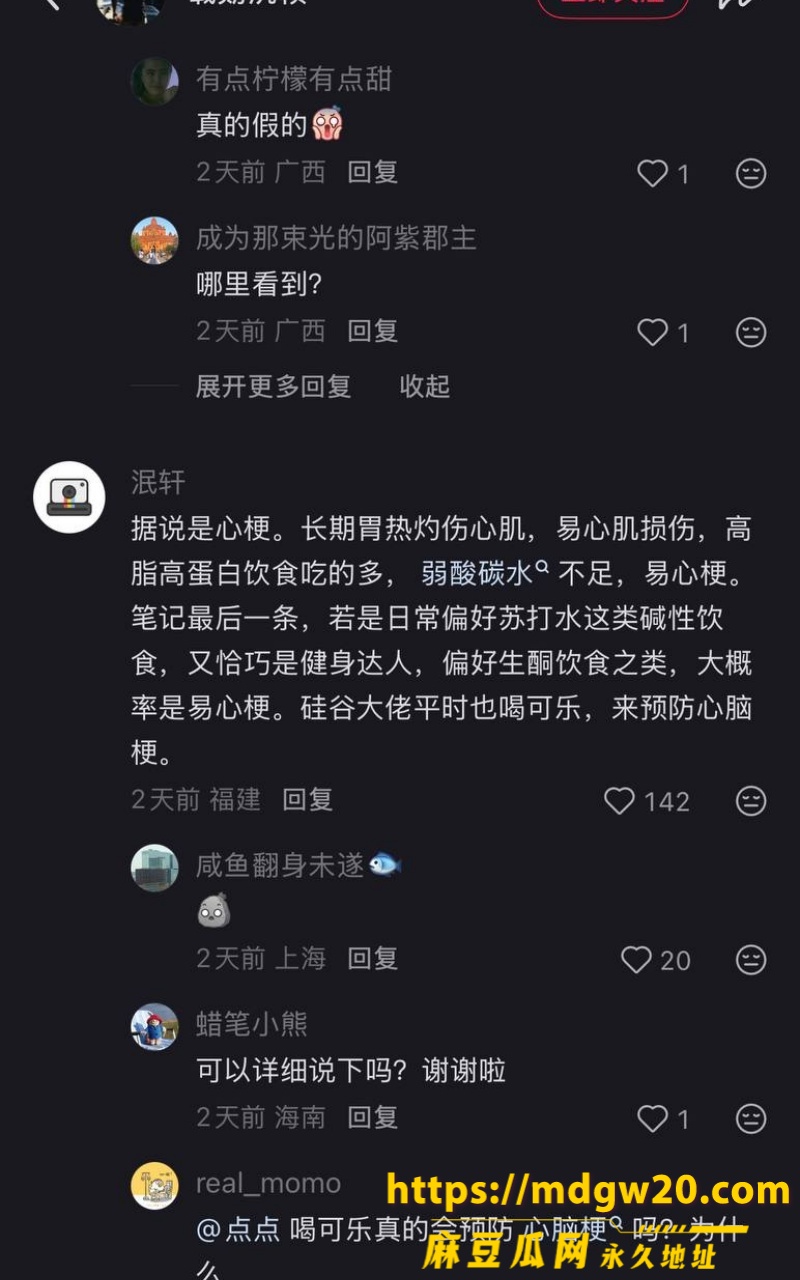Reply to 泯轩's comment
This screenshot has height=1280, width=800.
coord(307,800)
